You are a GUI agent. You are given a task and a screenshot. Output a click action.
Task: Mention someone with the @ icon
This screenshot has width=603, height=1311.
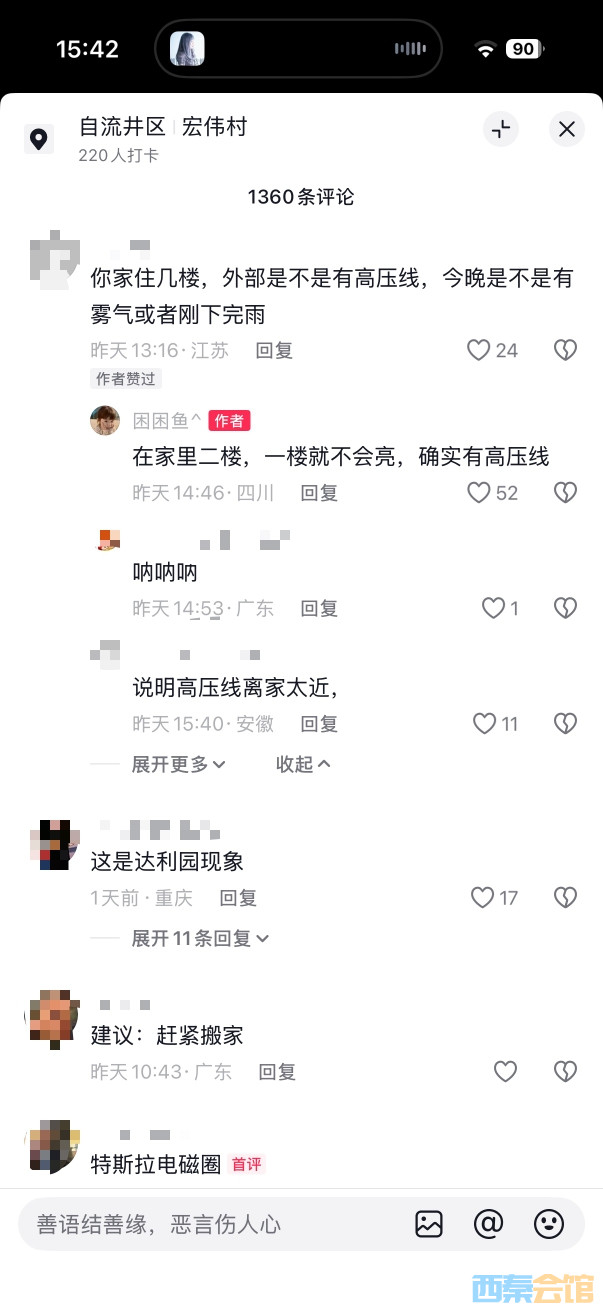coord(488,1223)
